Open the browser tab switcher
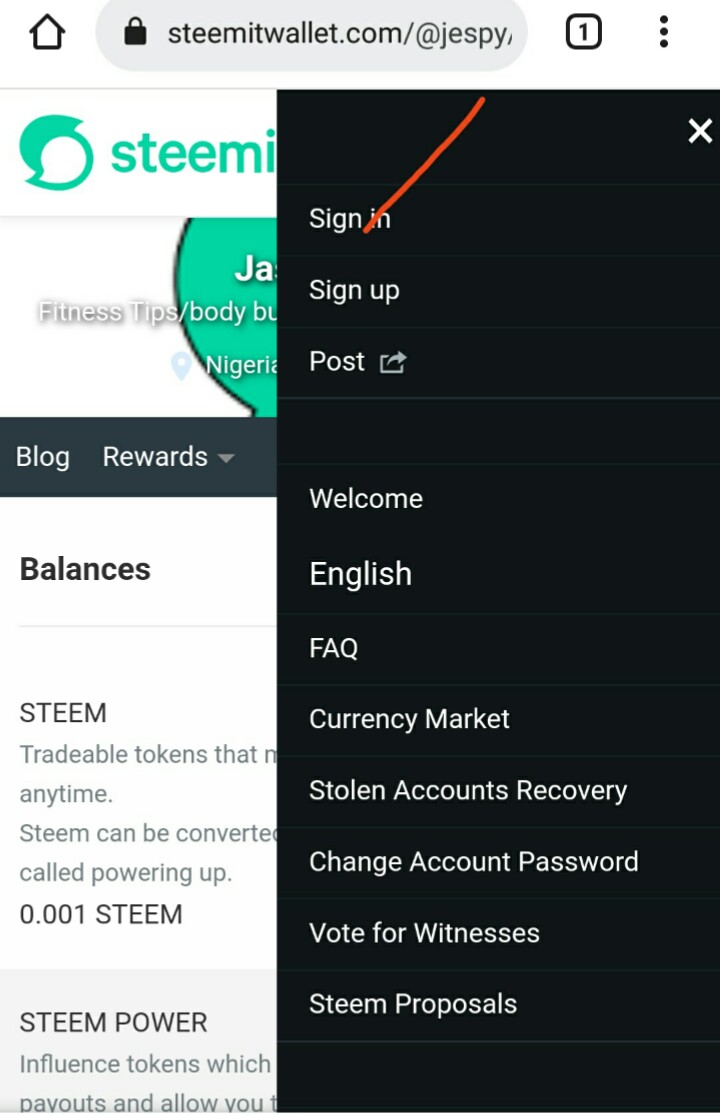The height and width of the screenshot is (1115, 720). pos(583,34)
